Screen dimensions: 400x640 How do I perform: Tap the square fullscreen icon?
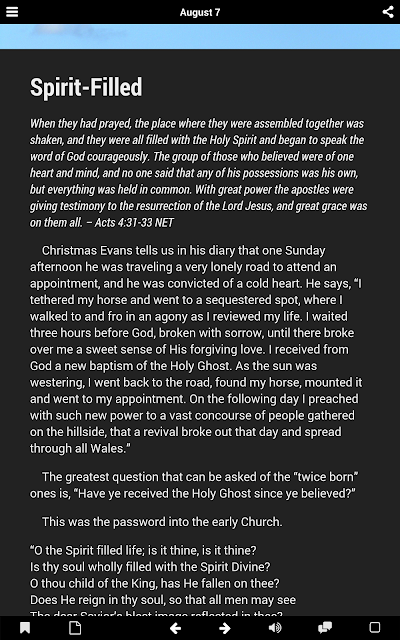pos(375,628)
